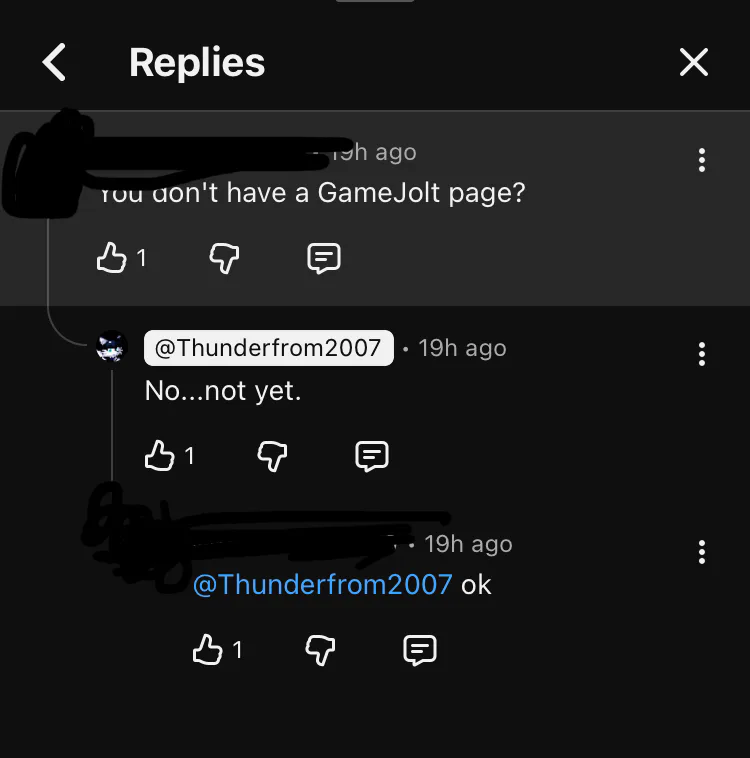This screenshot has height=758, width=750.
Task: Reply to the "No...not yet." comment
Action: pyautogui.click(x=371, y=456)
